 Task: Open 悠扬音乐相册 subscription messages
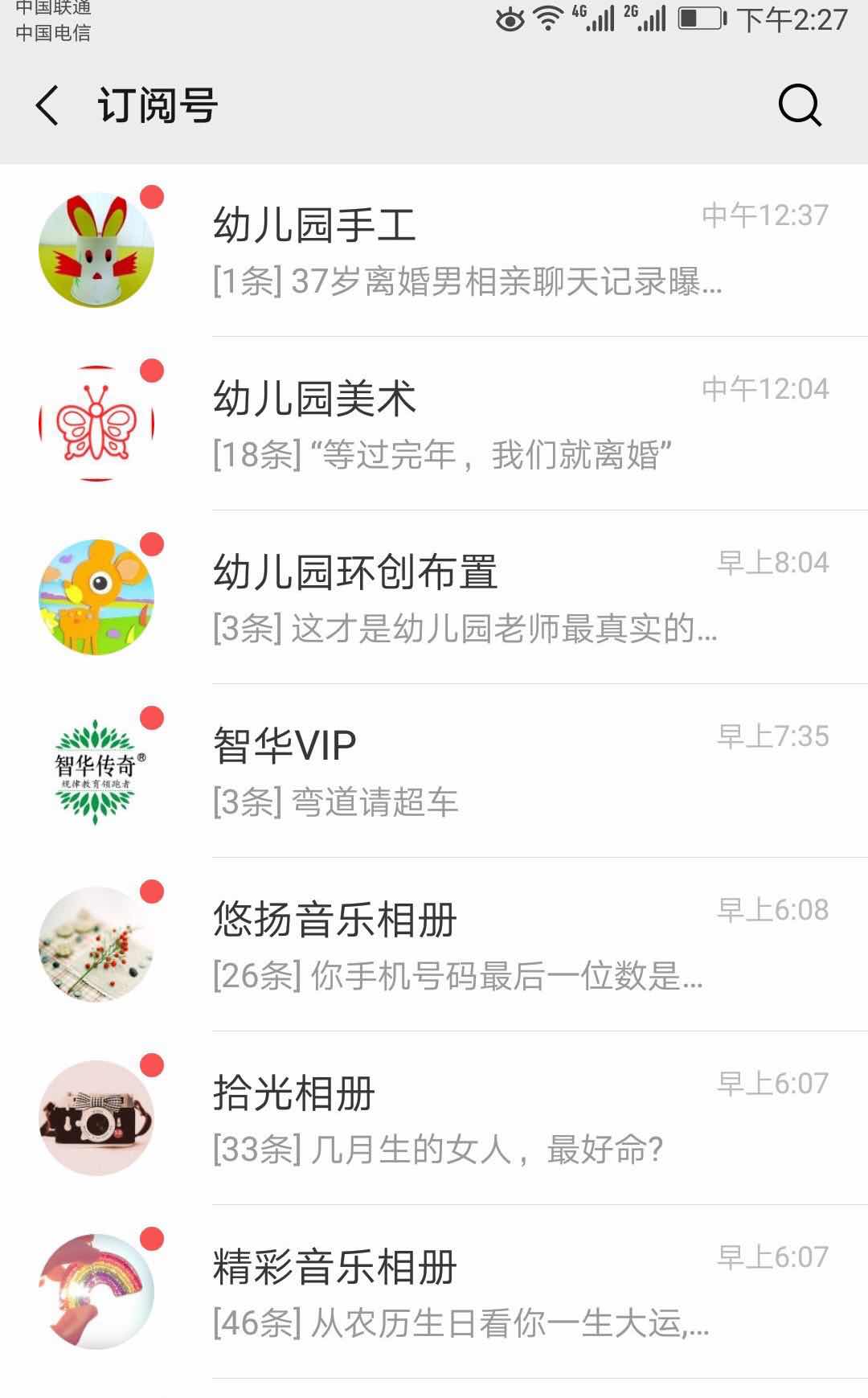pyautogui.click(x=466, y=945)
